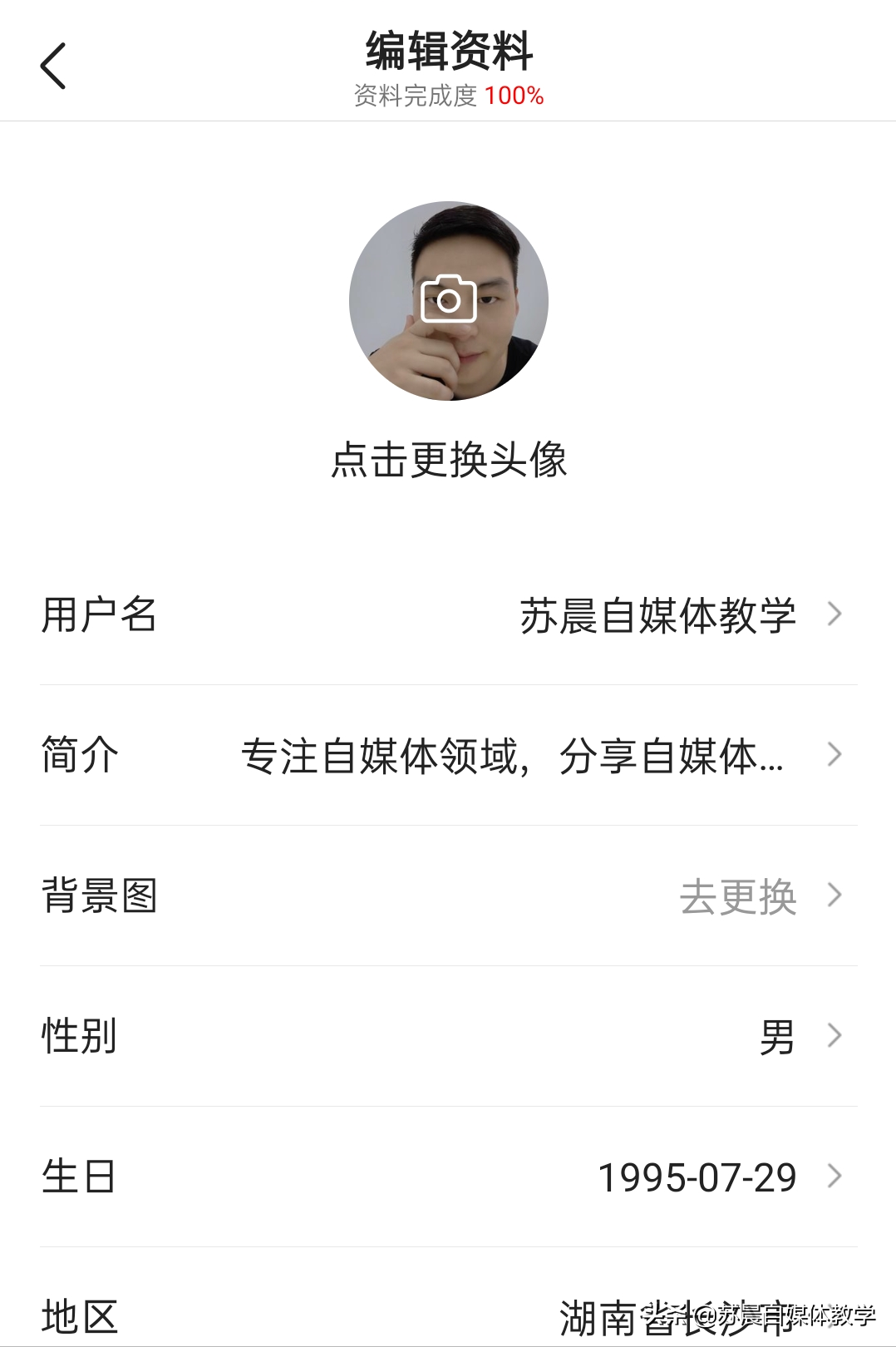
Task: Open the birthday picker chevron on 生日 row
Action: click(x=834, y=1176)
